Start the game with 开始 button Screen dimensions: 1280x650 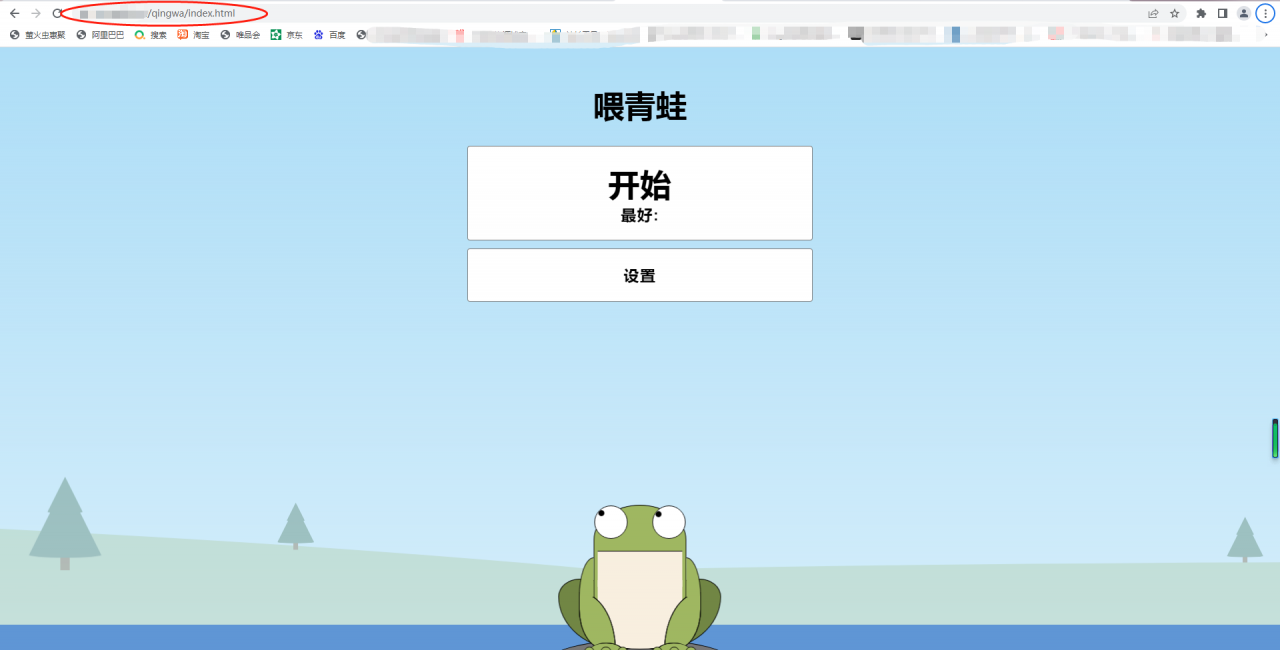[x=639, y=193]
